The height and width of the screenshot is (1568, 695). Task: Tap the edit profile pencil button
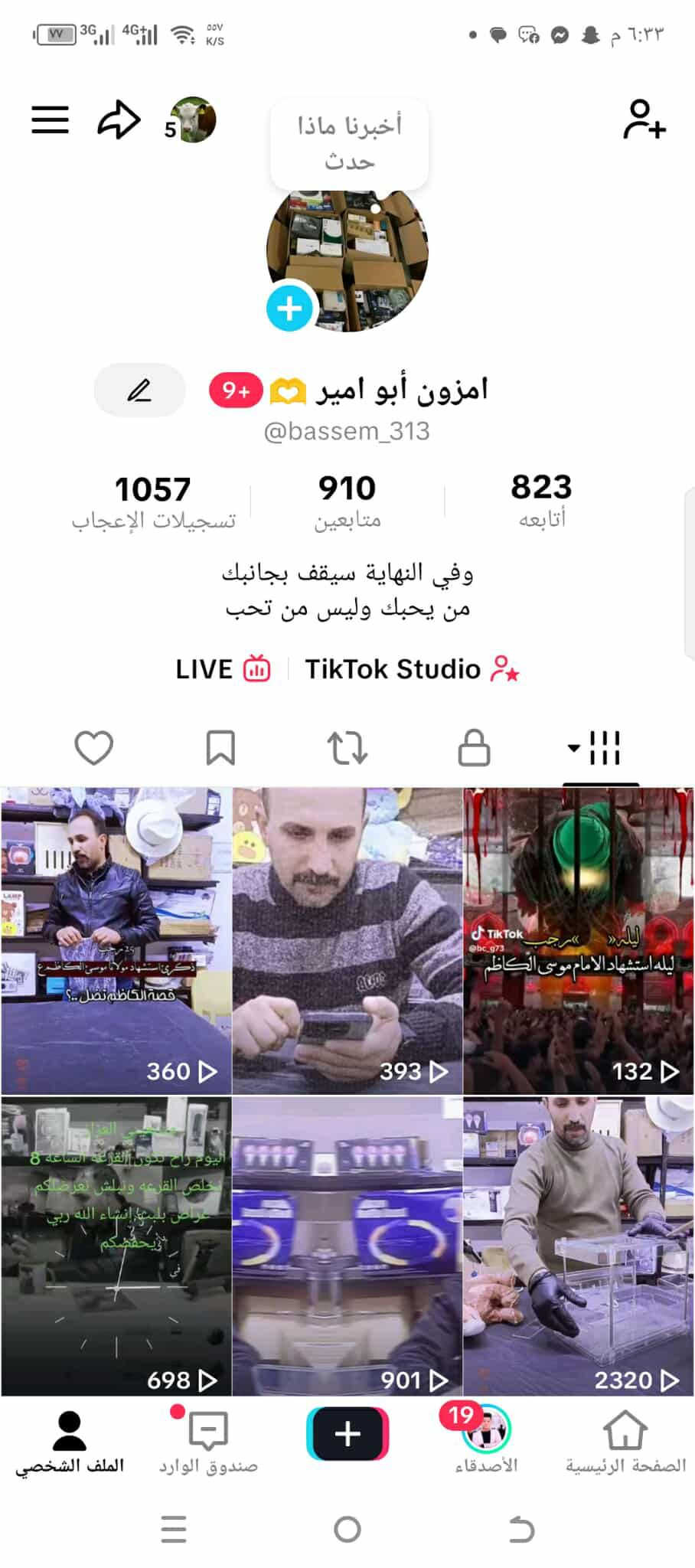click(139, 390)
